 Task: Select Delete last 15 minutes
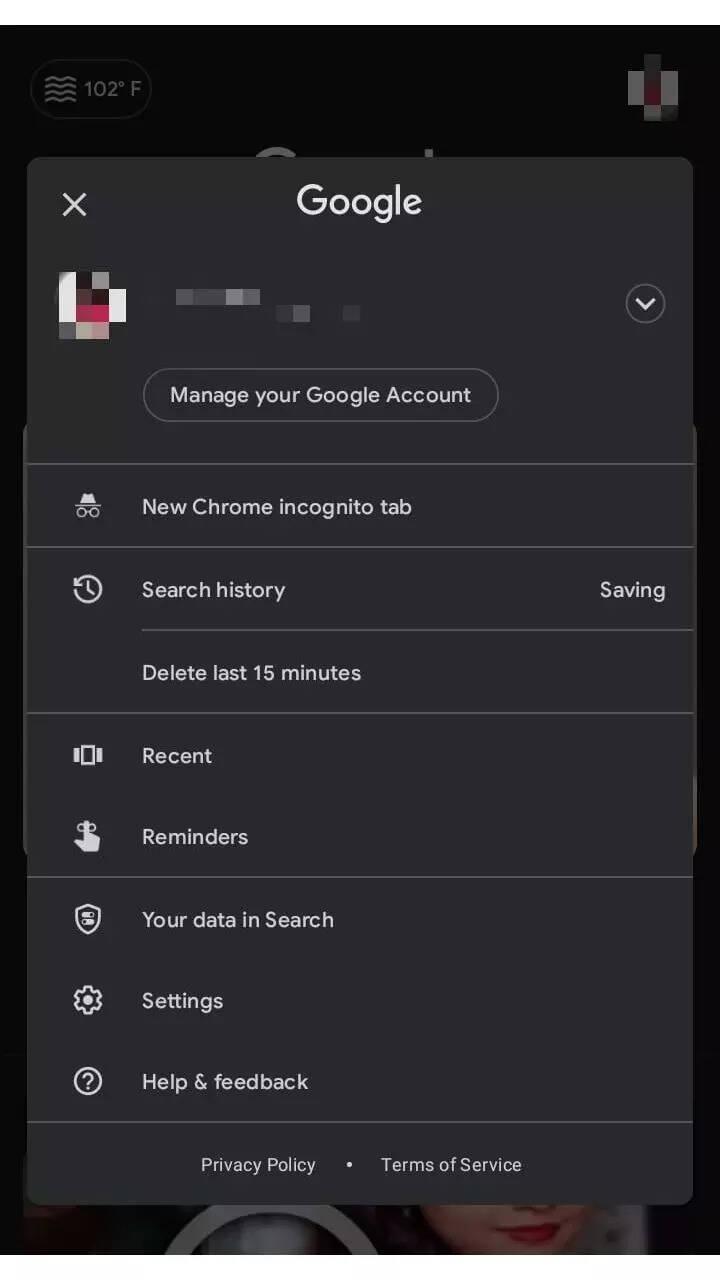coord(251,672)
